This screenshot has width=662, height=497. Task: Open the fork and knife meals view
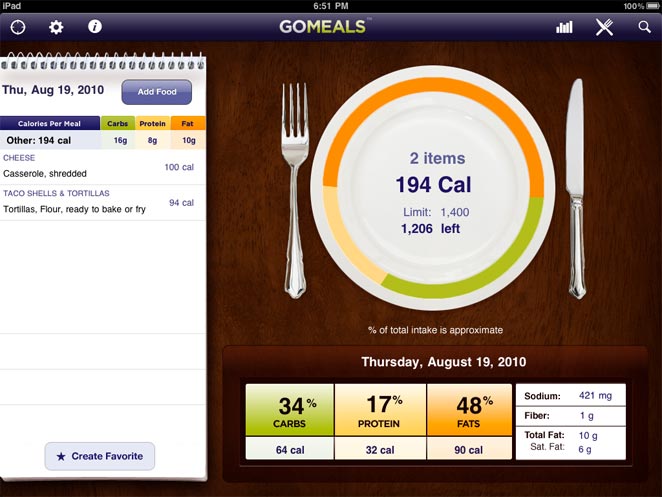604,27
